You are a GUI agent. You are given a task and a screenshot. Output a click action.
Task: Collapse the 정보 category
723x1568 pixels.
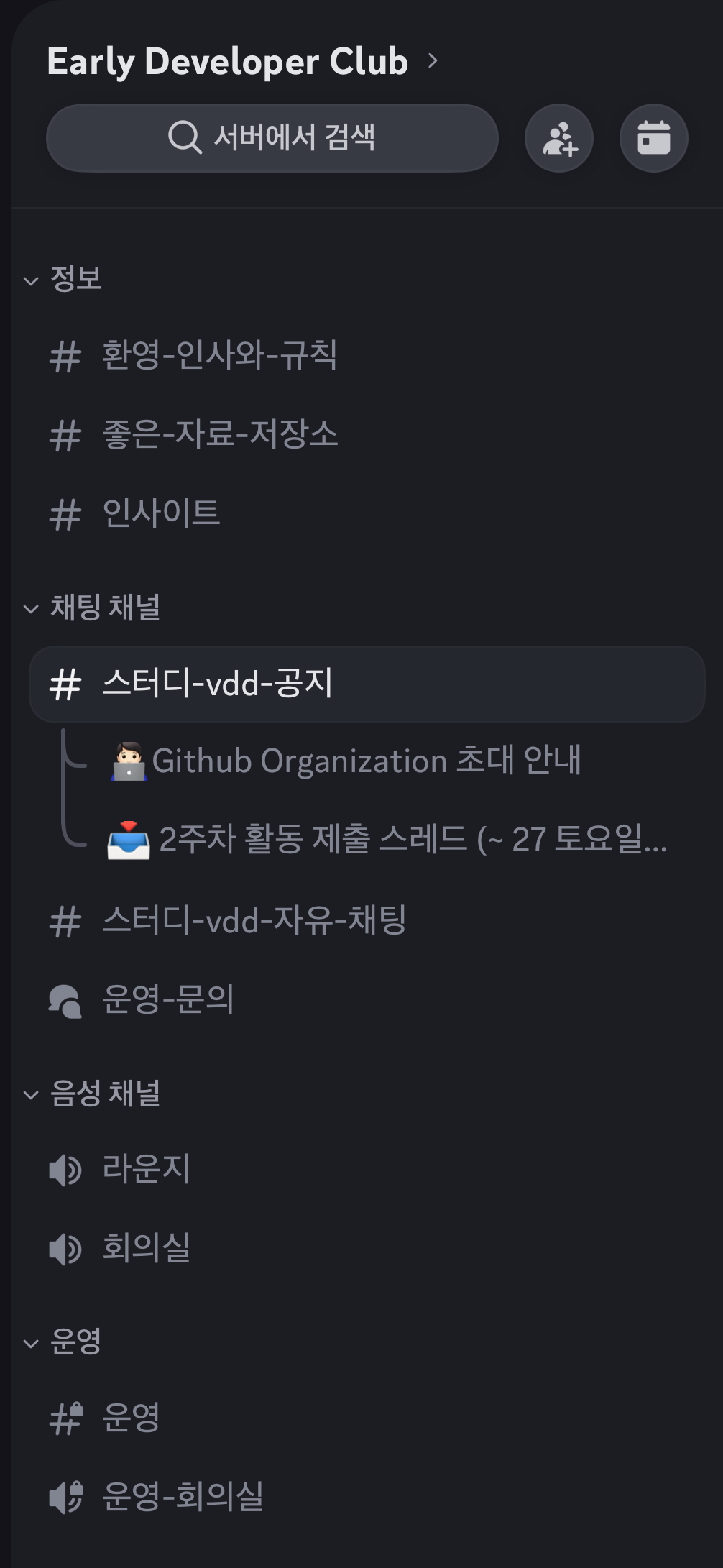point(63,279)
